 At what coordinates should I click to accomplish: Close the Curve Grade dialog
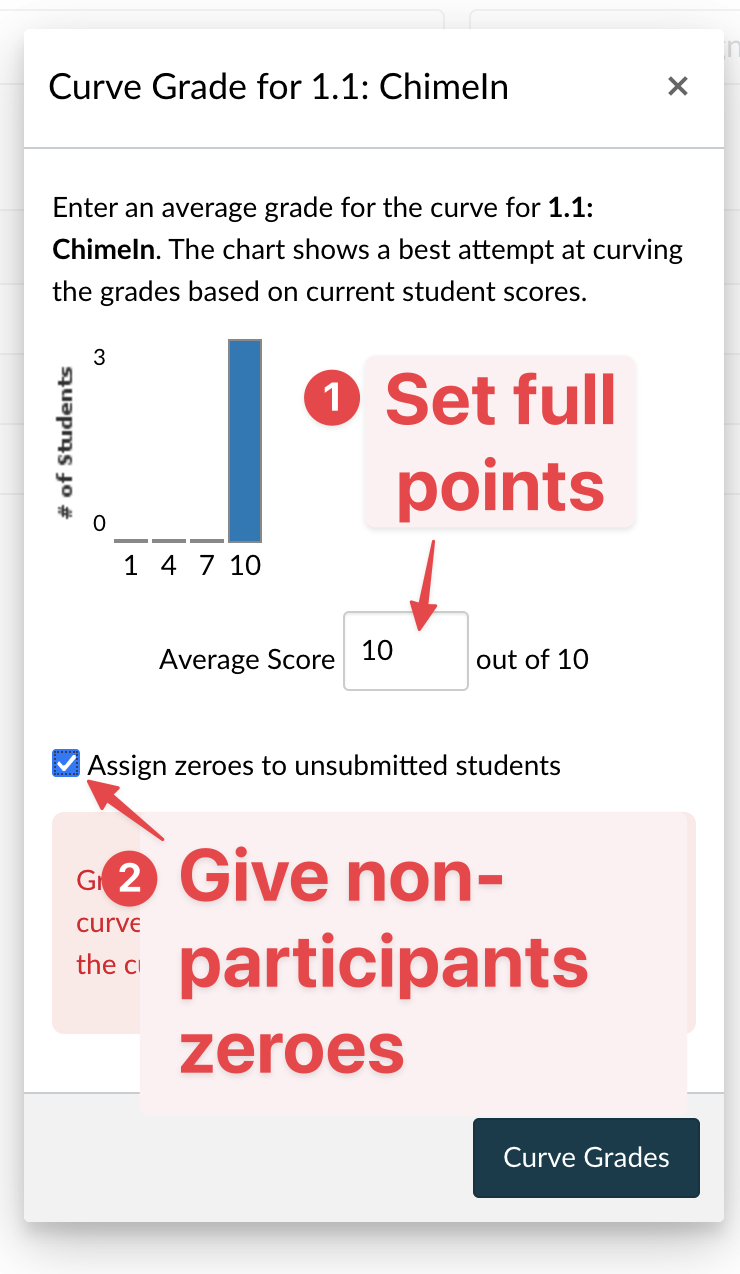[677, 86]
